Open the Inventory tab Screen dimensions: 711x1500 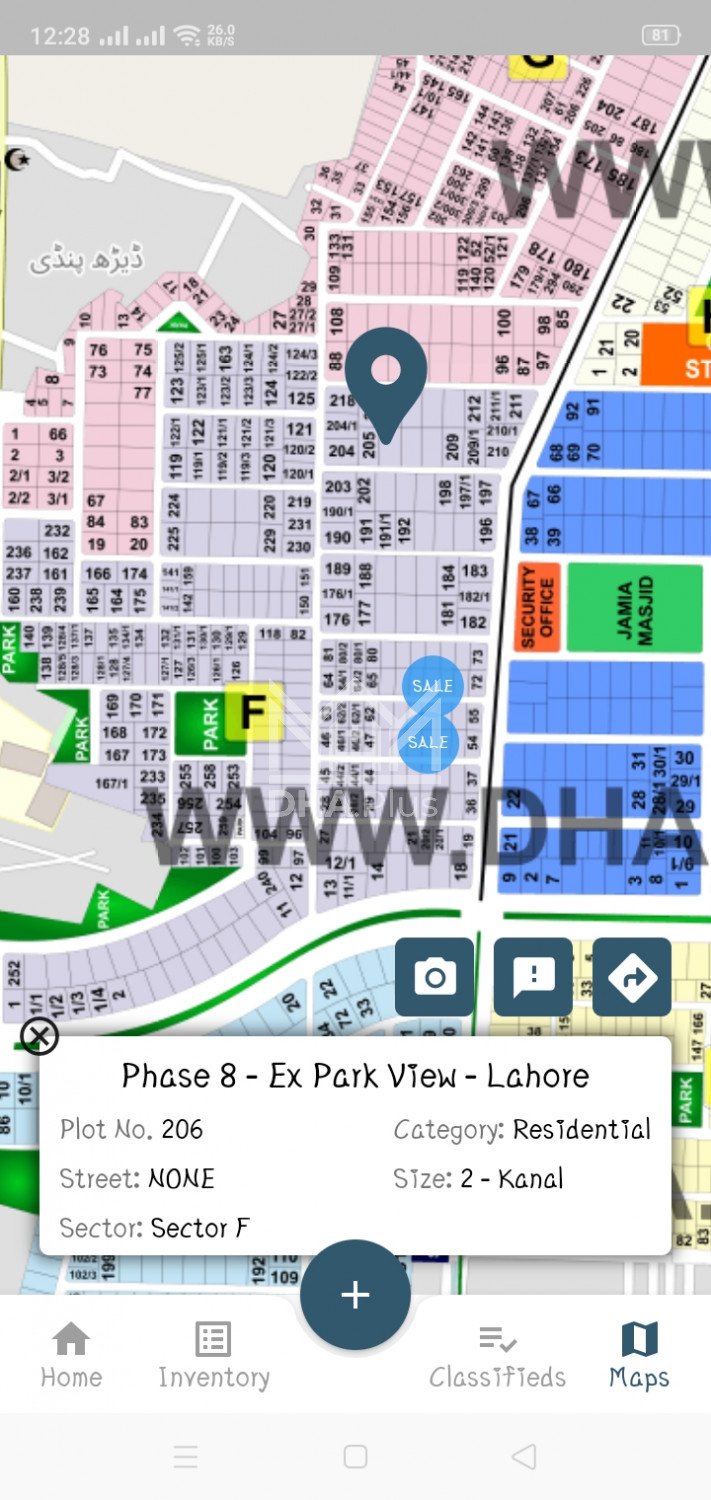coord(213,1355)
